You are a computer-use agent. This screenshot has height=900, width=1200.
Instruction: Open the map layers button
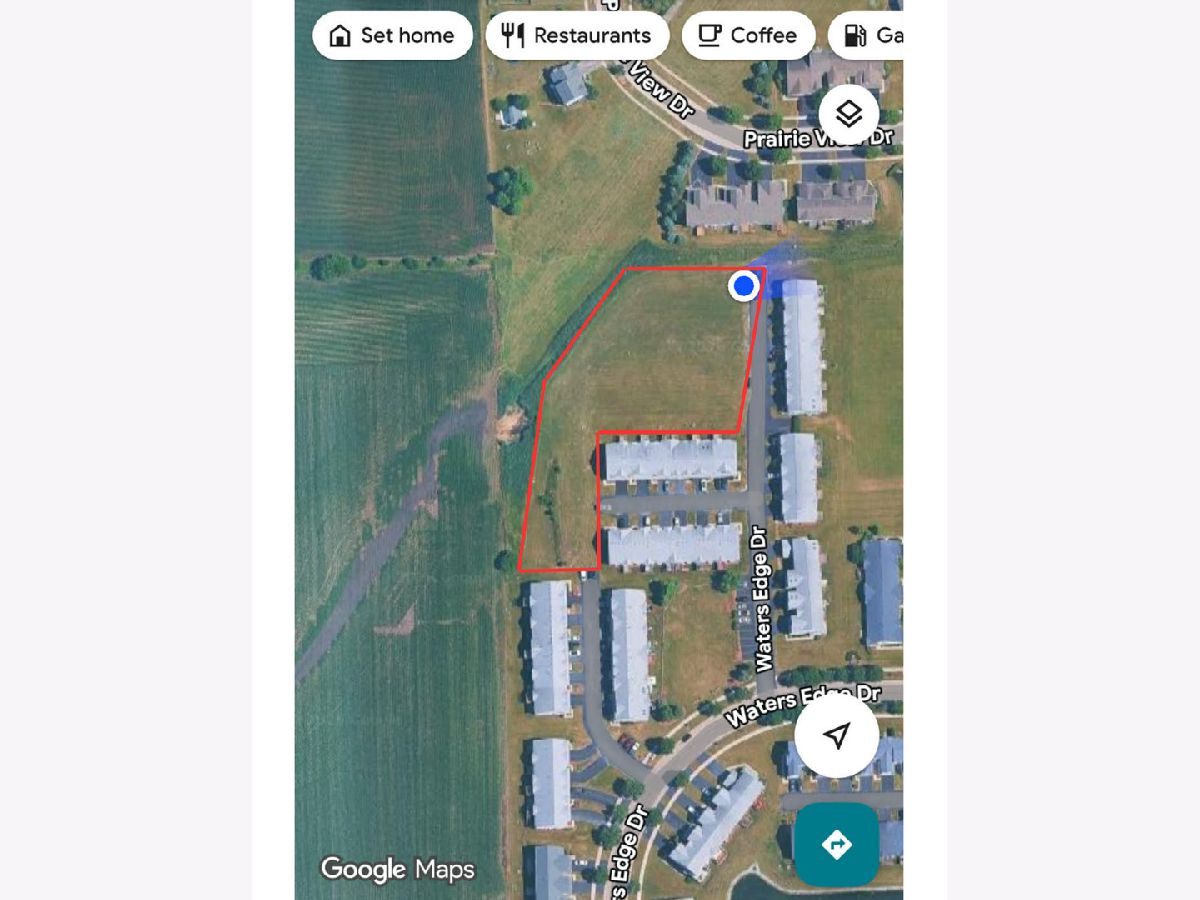tap(848, 113)
